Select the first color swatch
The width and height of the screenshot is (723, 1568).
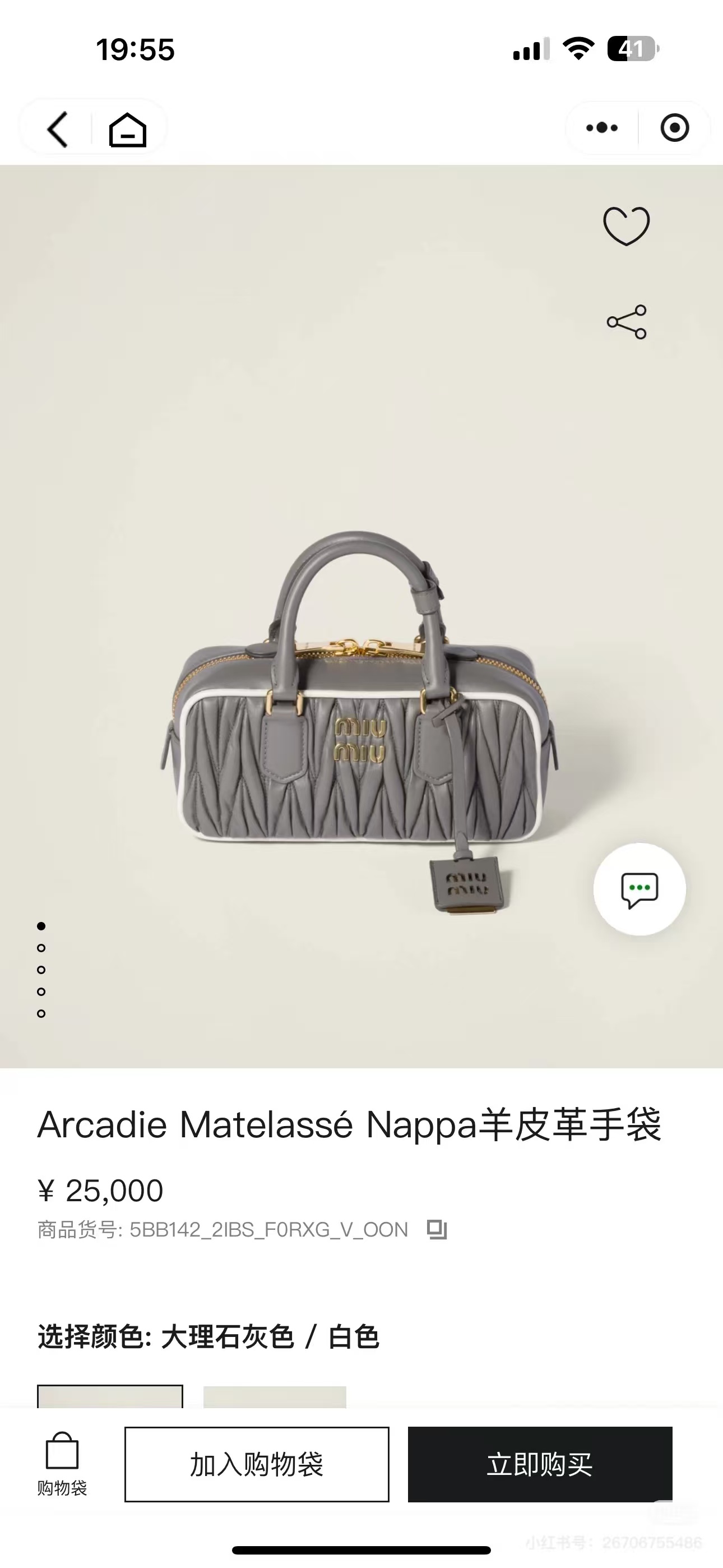[x=110, y=1396]
